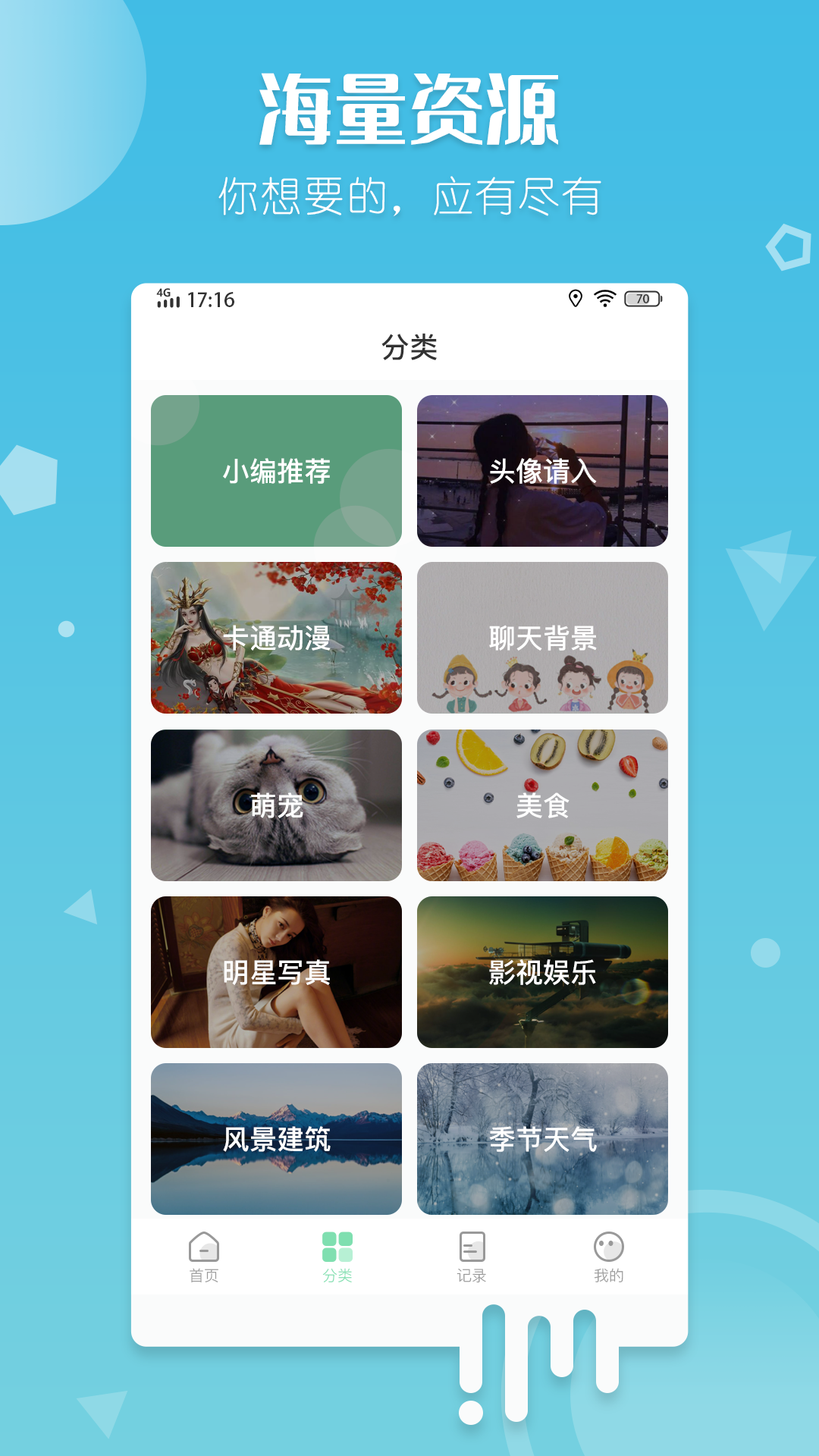Open the 影视娱乐 entertainment category
Screen dimensions: 819x1456
543,973
